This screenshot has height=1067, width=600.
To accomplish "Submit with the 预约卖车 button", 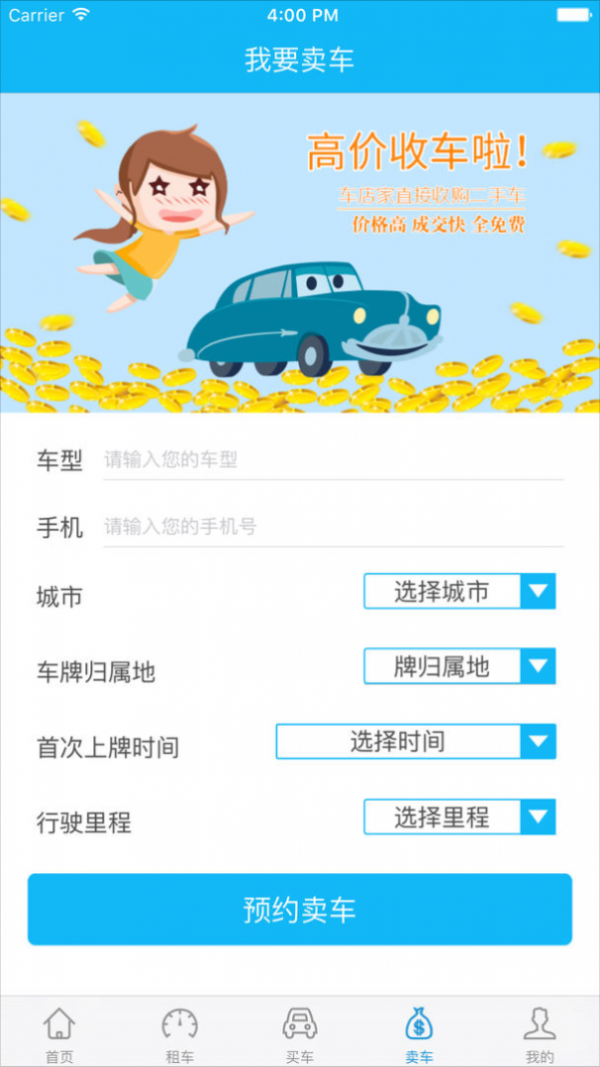I will tap(300, 909).
